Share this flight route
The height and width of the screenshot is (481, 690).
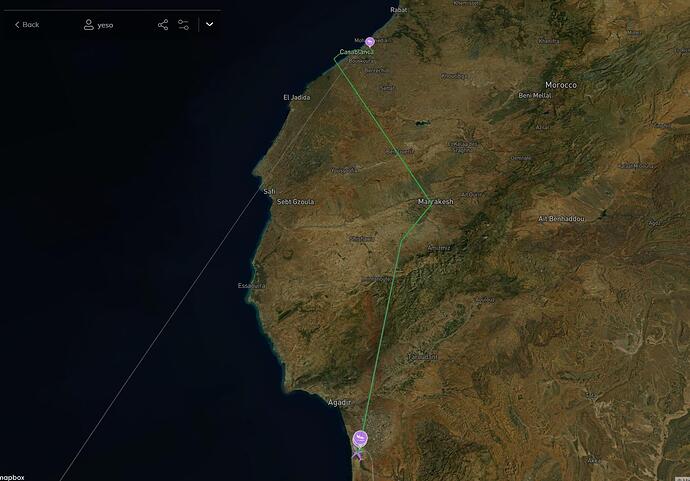[x=163, y=24]
